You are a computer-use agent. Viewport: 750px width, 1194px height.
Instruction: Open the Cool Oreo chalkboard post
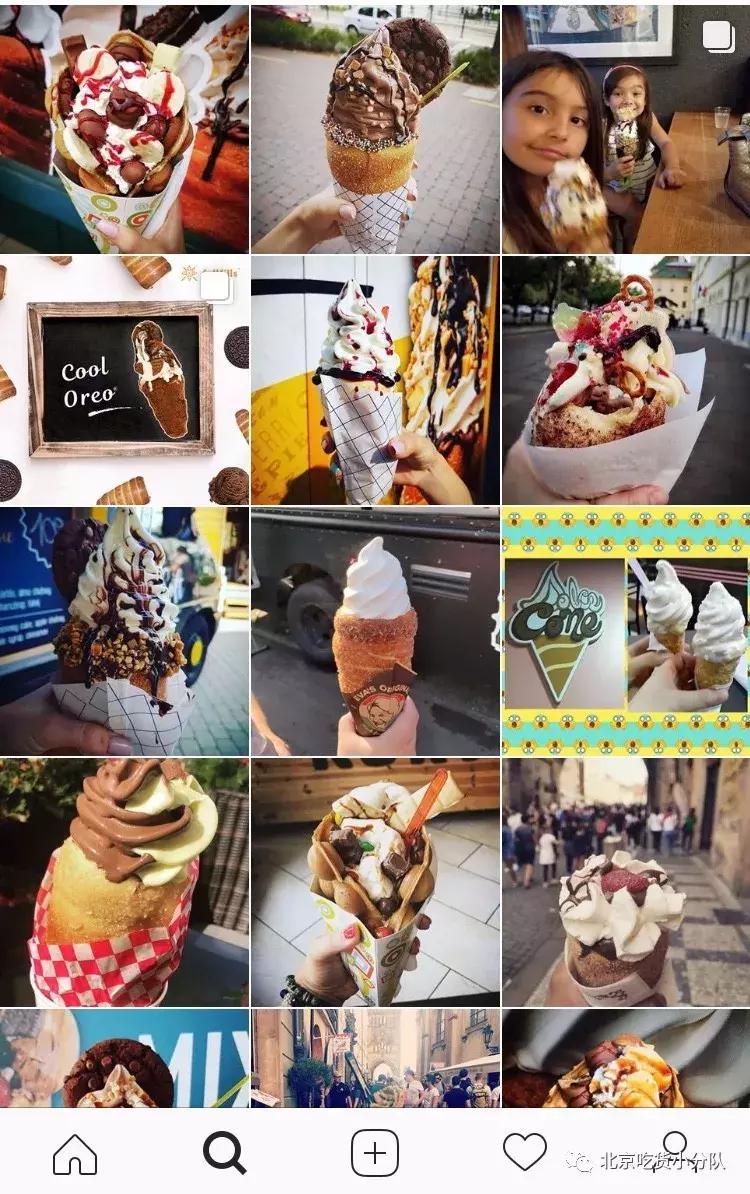tap(124, 380)
